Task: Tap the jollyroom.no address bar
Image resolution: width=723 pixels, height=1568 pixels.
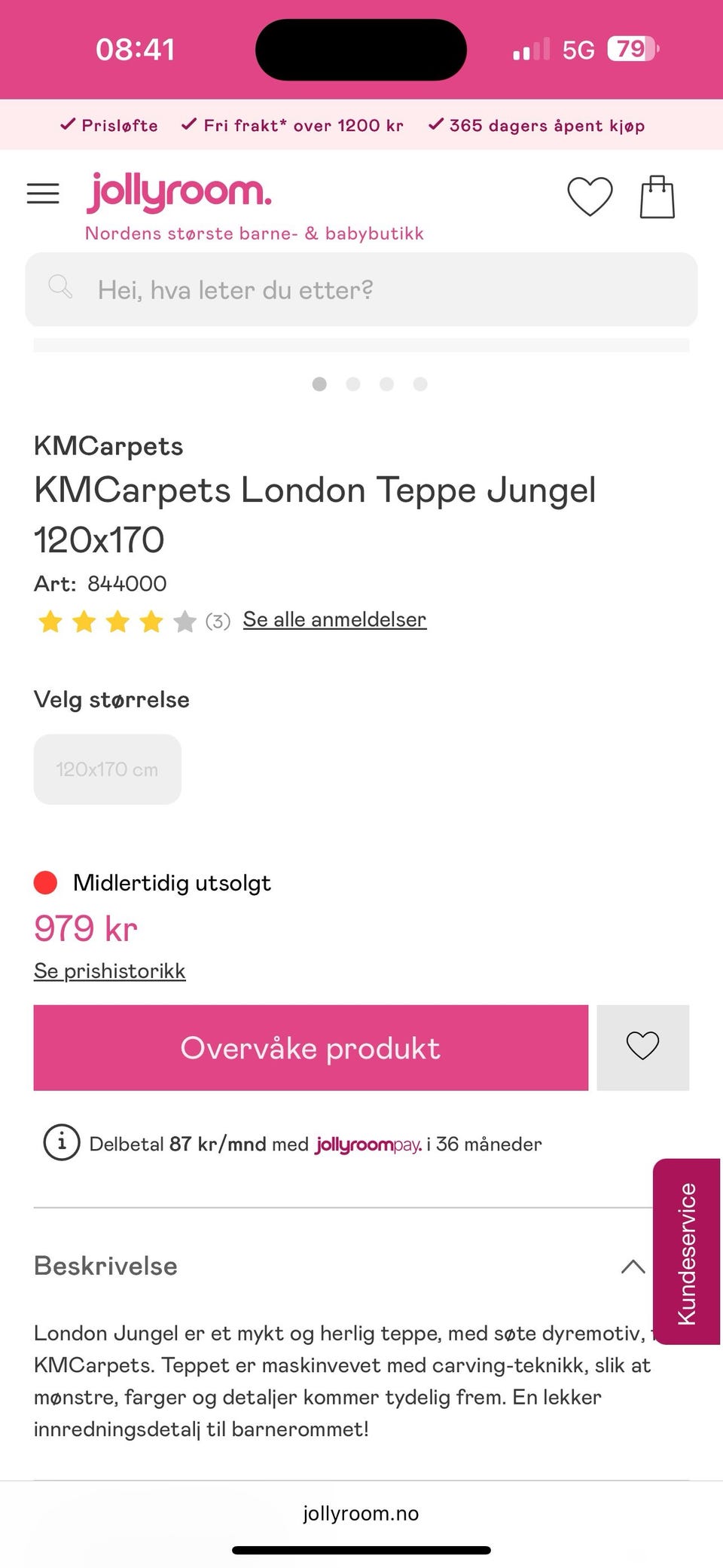Action: click(361, 1513)
